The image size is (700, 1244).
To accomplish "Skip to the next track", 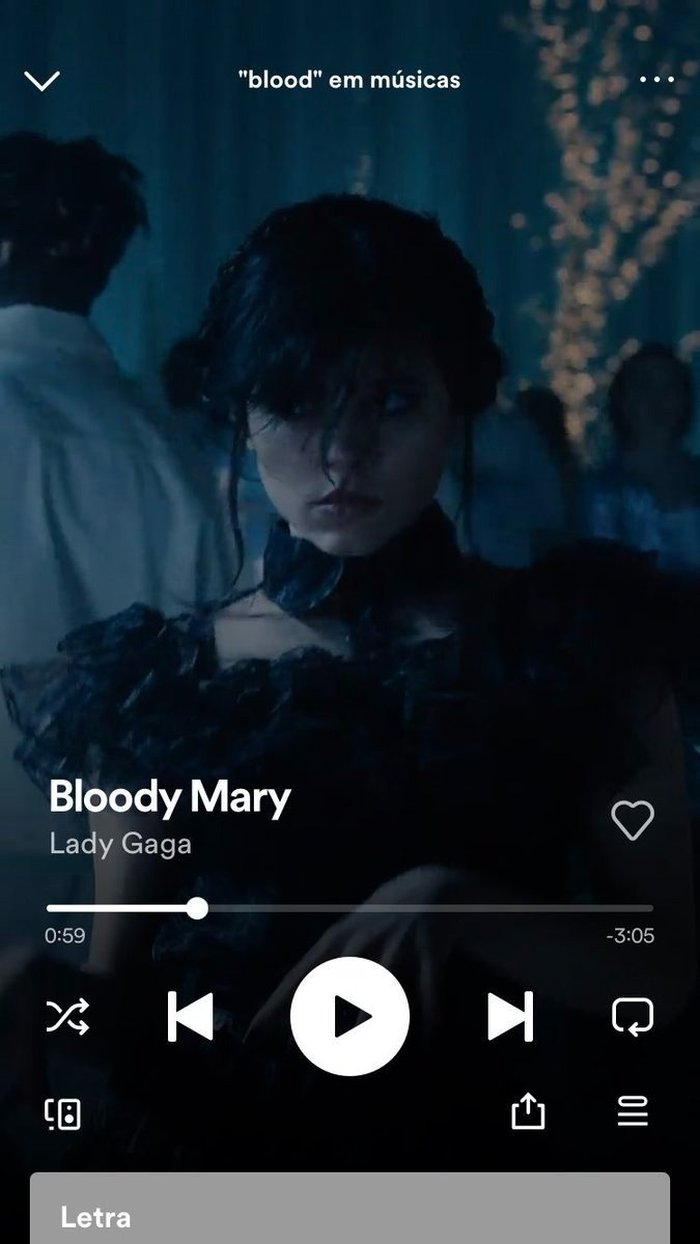I will point(510,1017).
